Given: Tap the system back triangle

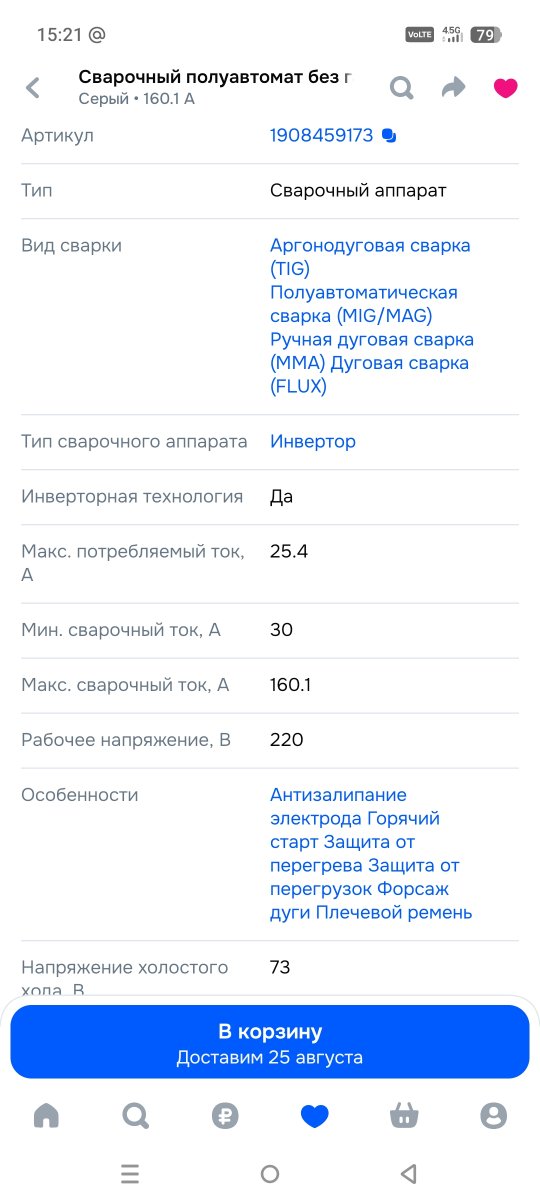Looking at the screenshot, I should 408,1173.
